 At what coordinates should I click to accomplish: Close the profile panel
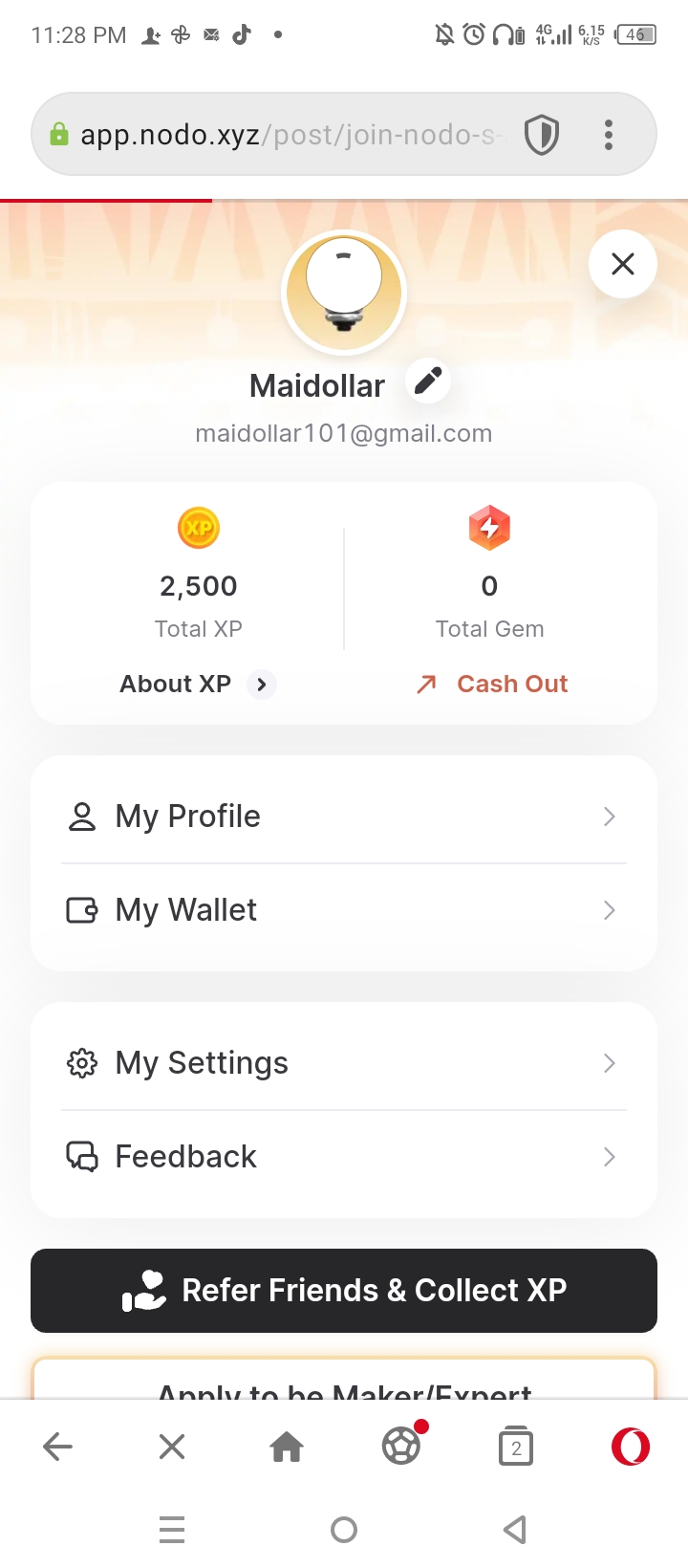[x=623, y=264]
